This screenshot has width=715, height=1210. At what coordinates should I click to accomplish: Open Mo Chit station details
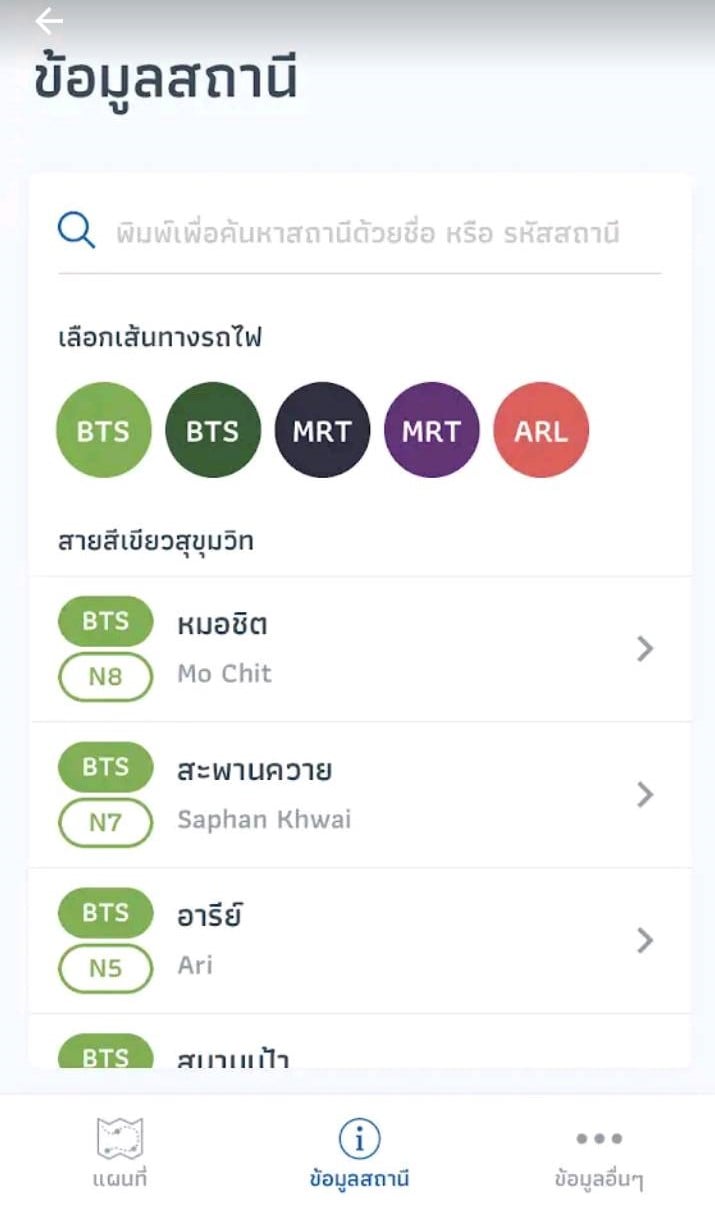pyautogui.click(x=360, y=649)
